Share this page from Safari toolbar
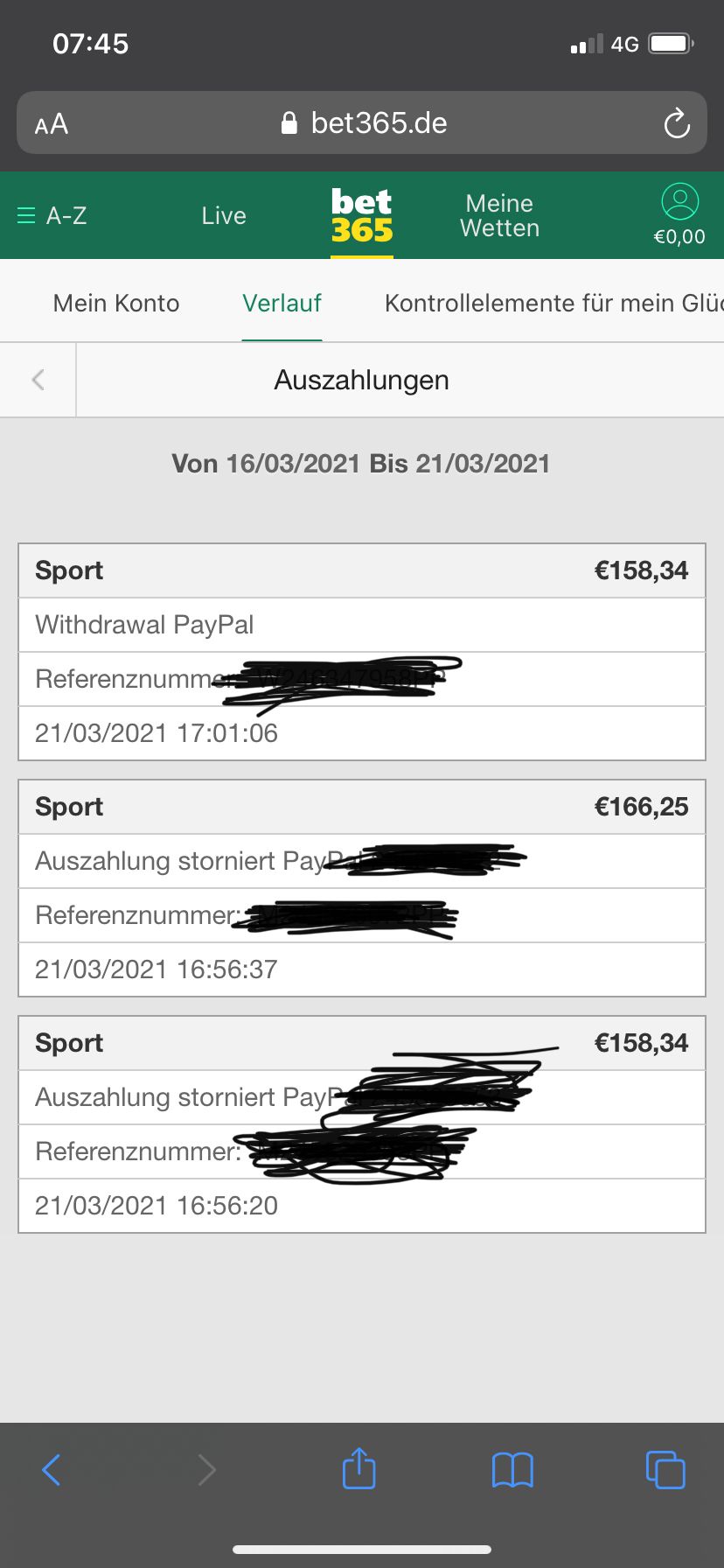This screenshot has height=1568, width=724. point(359,1468)
